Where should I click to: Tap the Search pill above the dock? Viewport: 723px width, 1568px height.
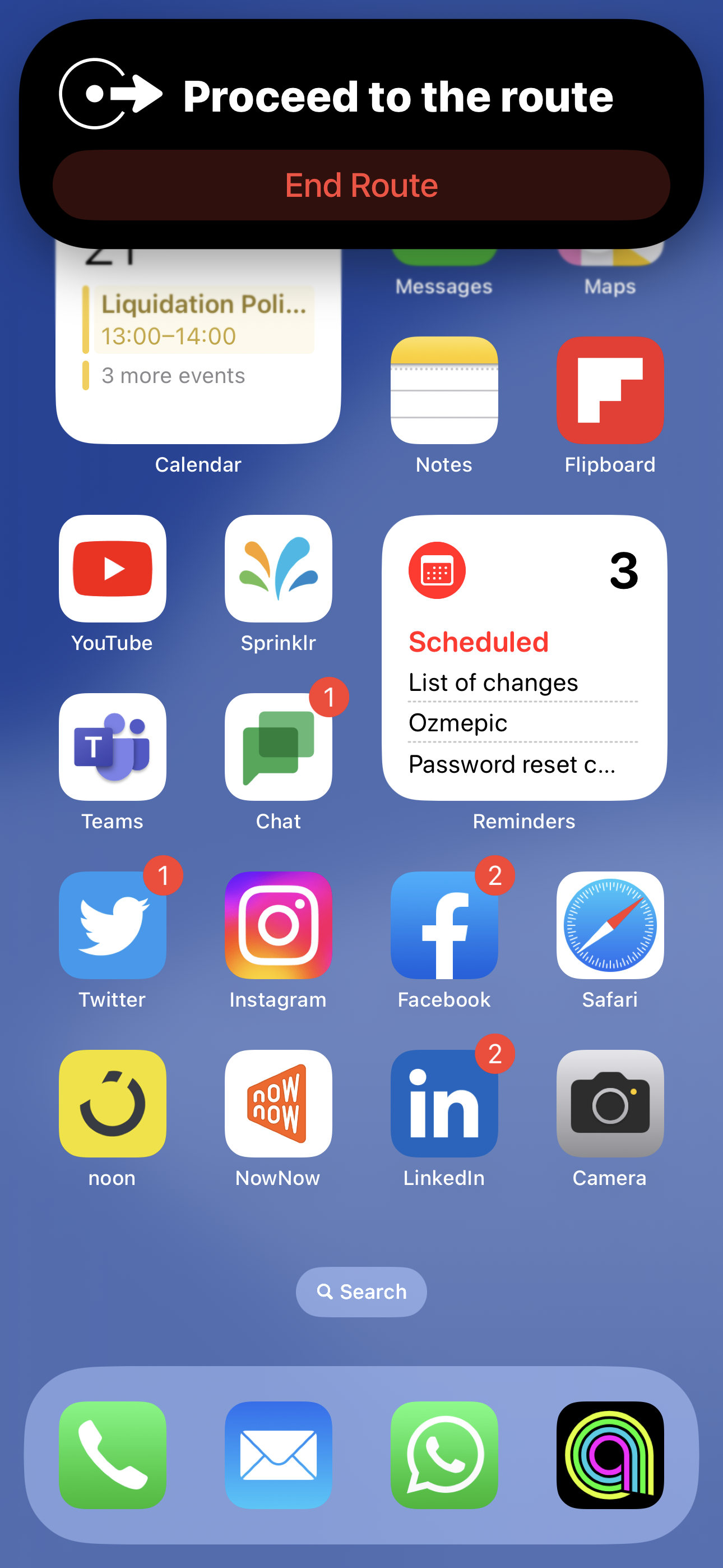coord(361,1292)
